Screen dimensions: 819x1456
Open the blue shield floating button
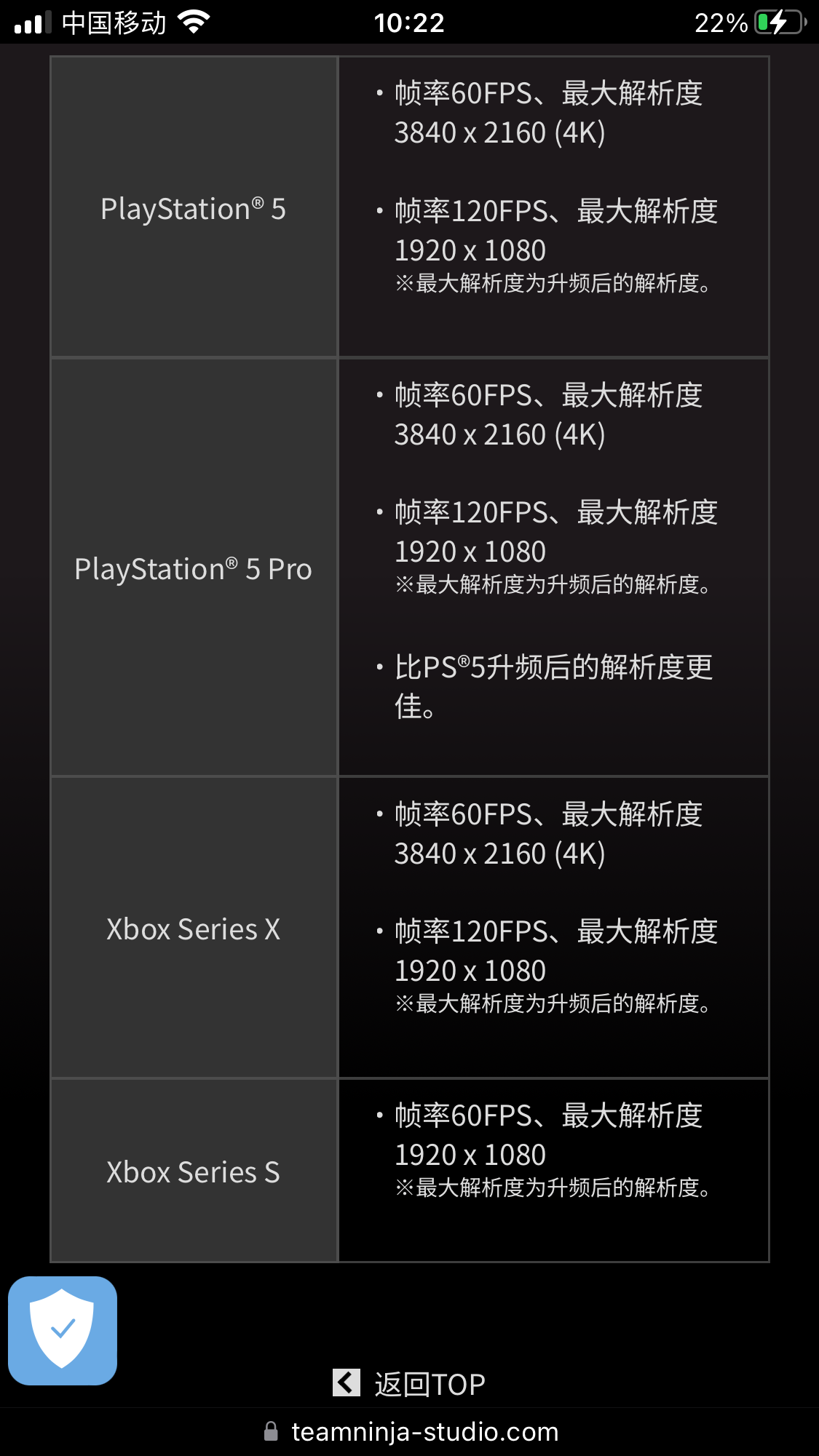(x=63, y=1330)
